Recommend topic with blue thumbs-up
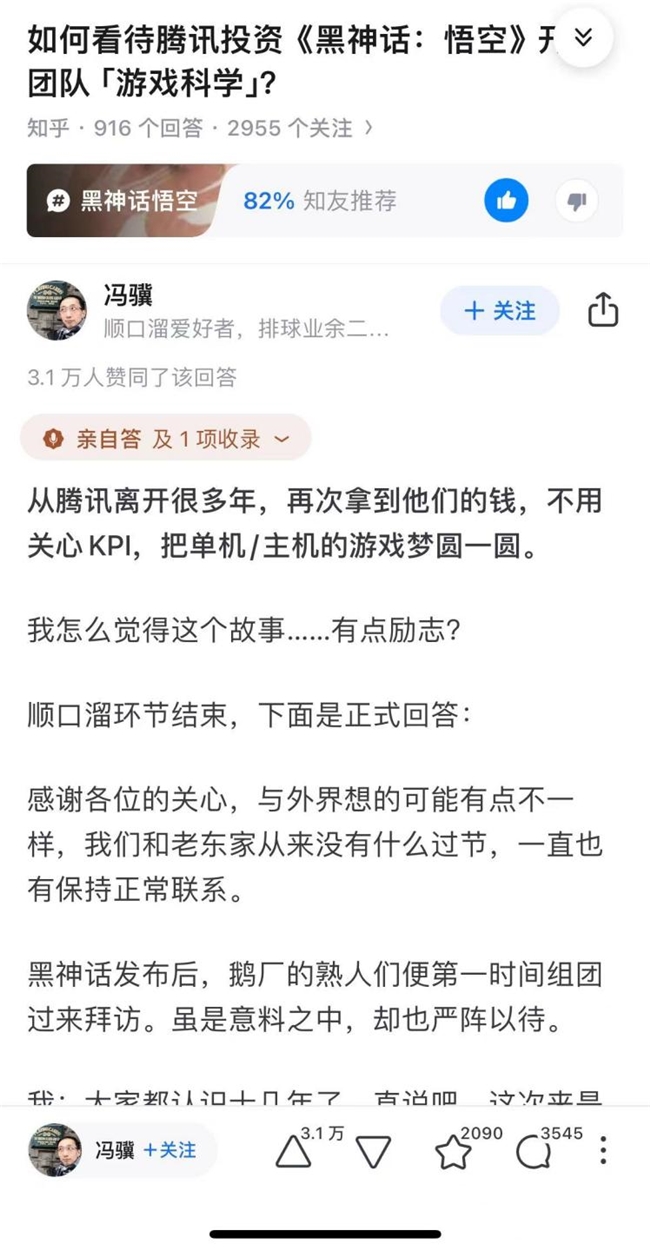Image resolution: width=650 pixels, height=1250 pixels. coord(506,201)
